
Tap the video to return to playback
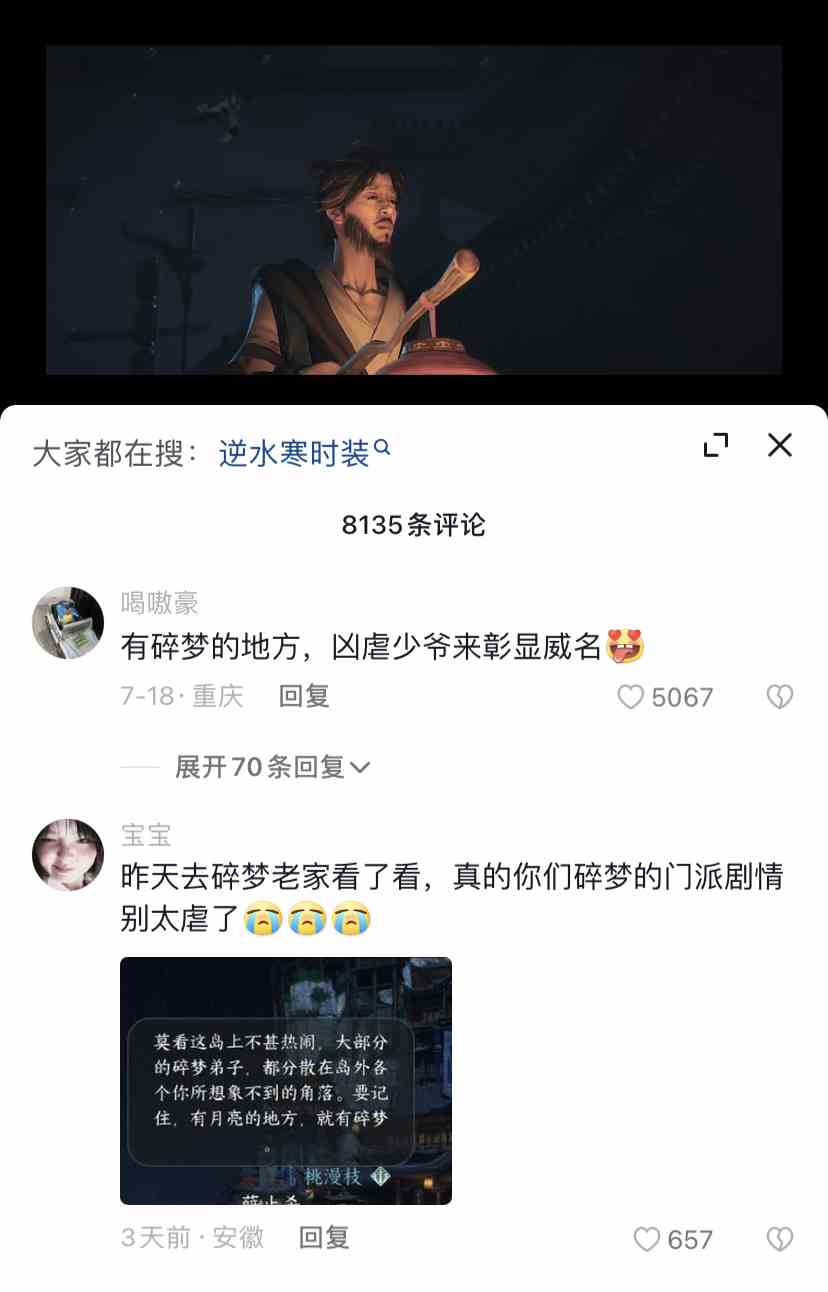[414, 210]
